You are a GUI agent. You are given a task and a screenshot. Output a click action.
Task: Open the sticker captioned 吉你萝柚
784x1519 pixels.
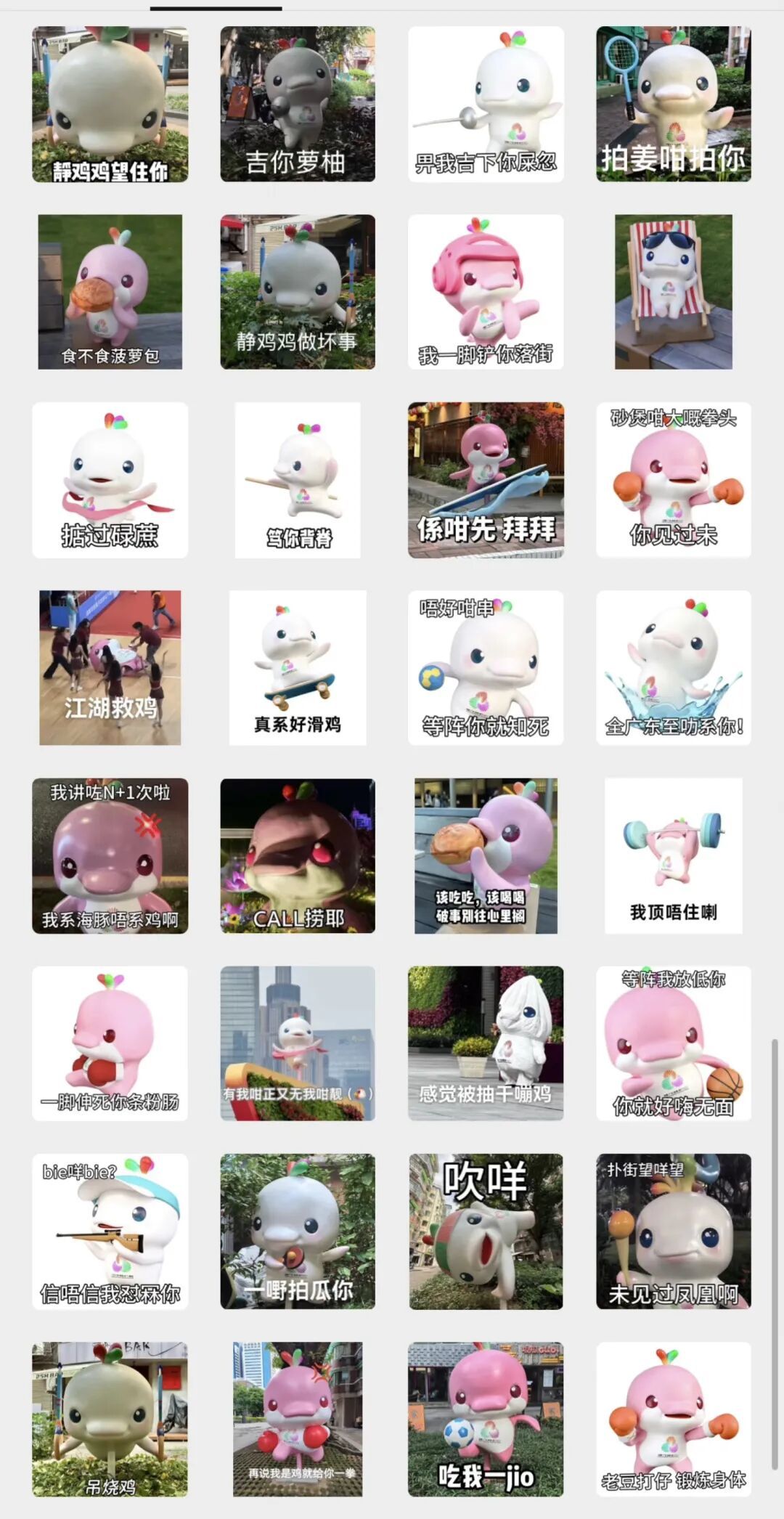pos(298,104)
